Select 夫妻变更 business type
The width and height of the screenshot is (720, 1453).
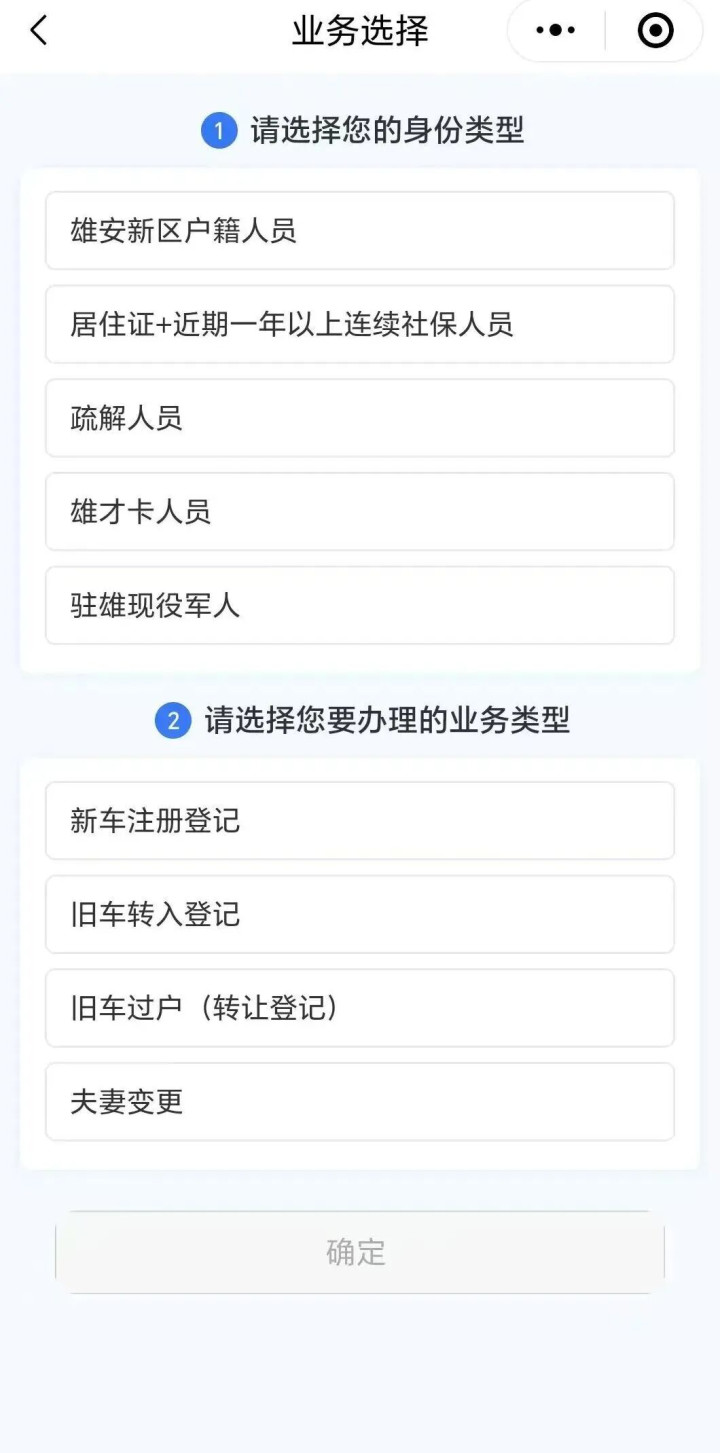[x=359, y=1101]
